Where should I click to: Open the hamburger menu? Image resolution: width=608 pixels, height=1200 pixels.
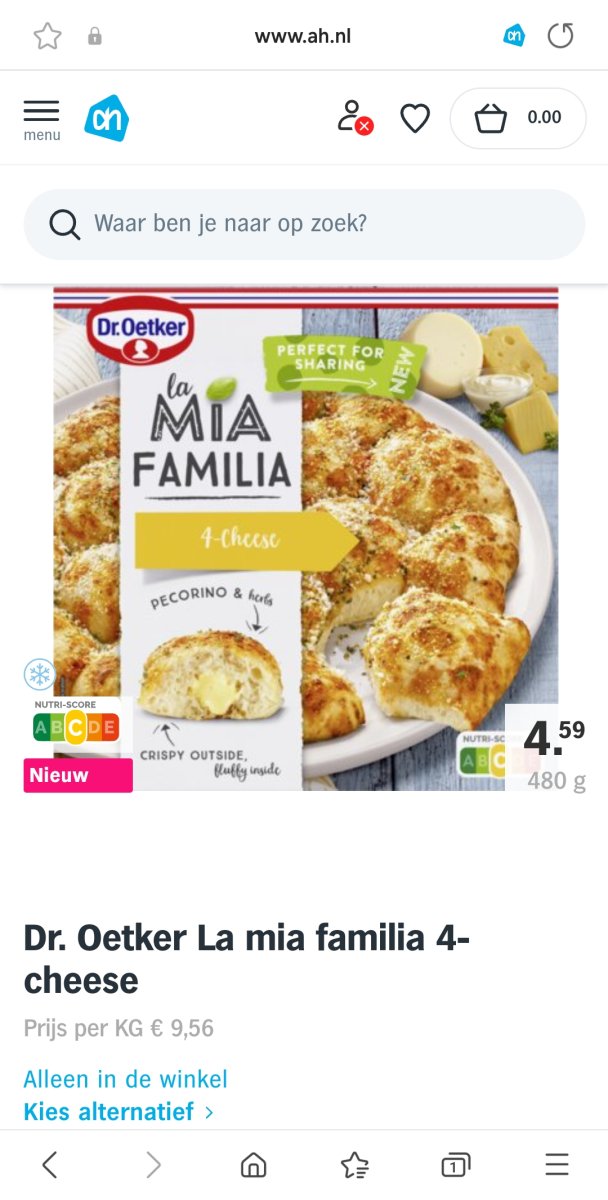tap(41, 118)
